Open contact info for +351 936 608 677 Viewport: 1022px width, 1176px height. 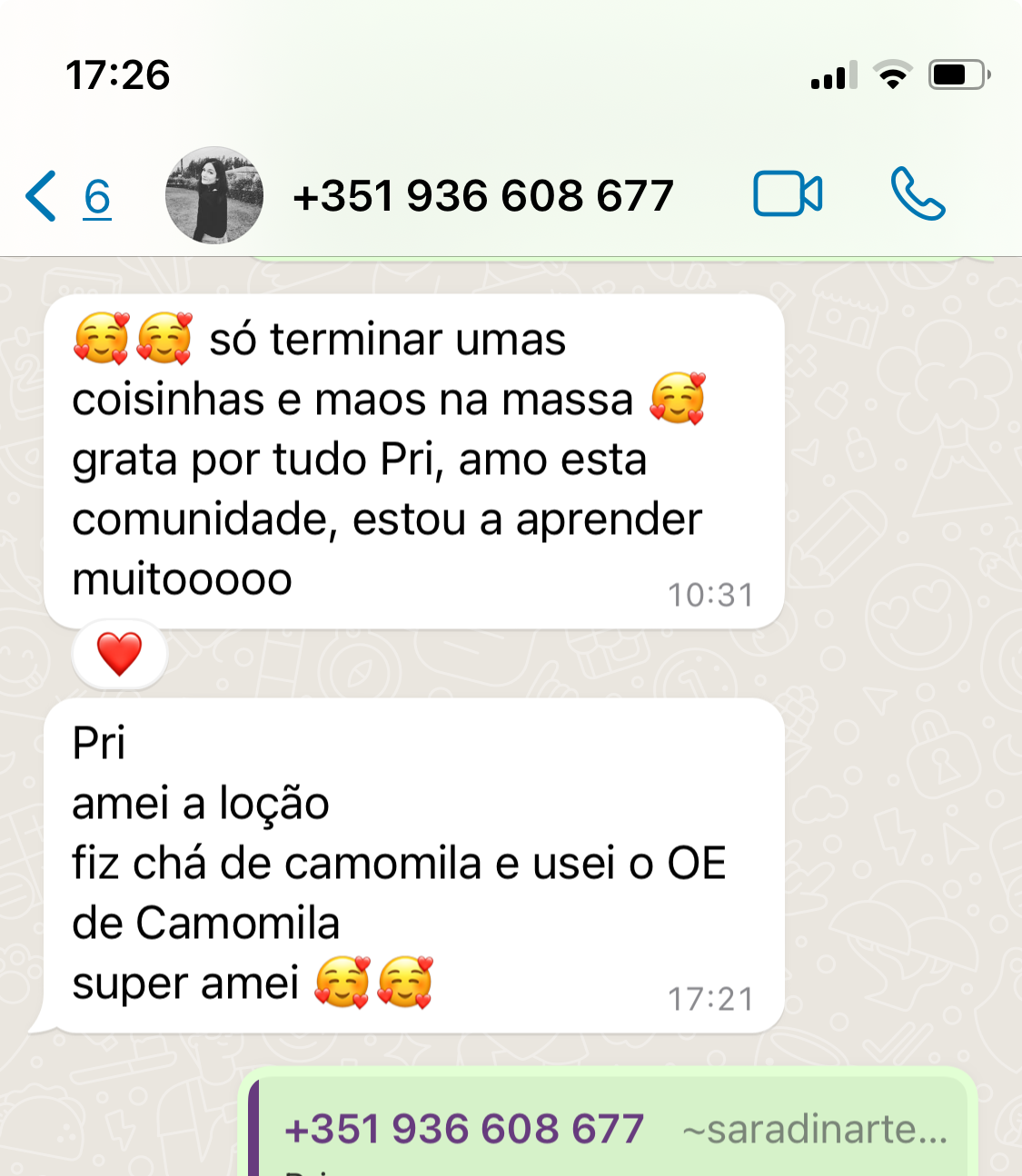click(x=482, y=196)
